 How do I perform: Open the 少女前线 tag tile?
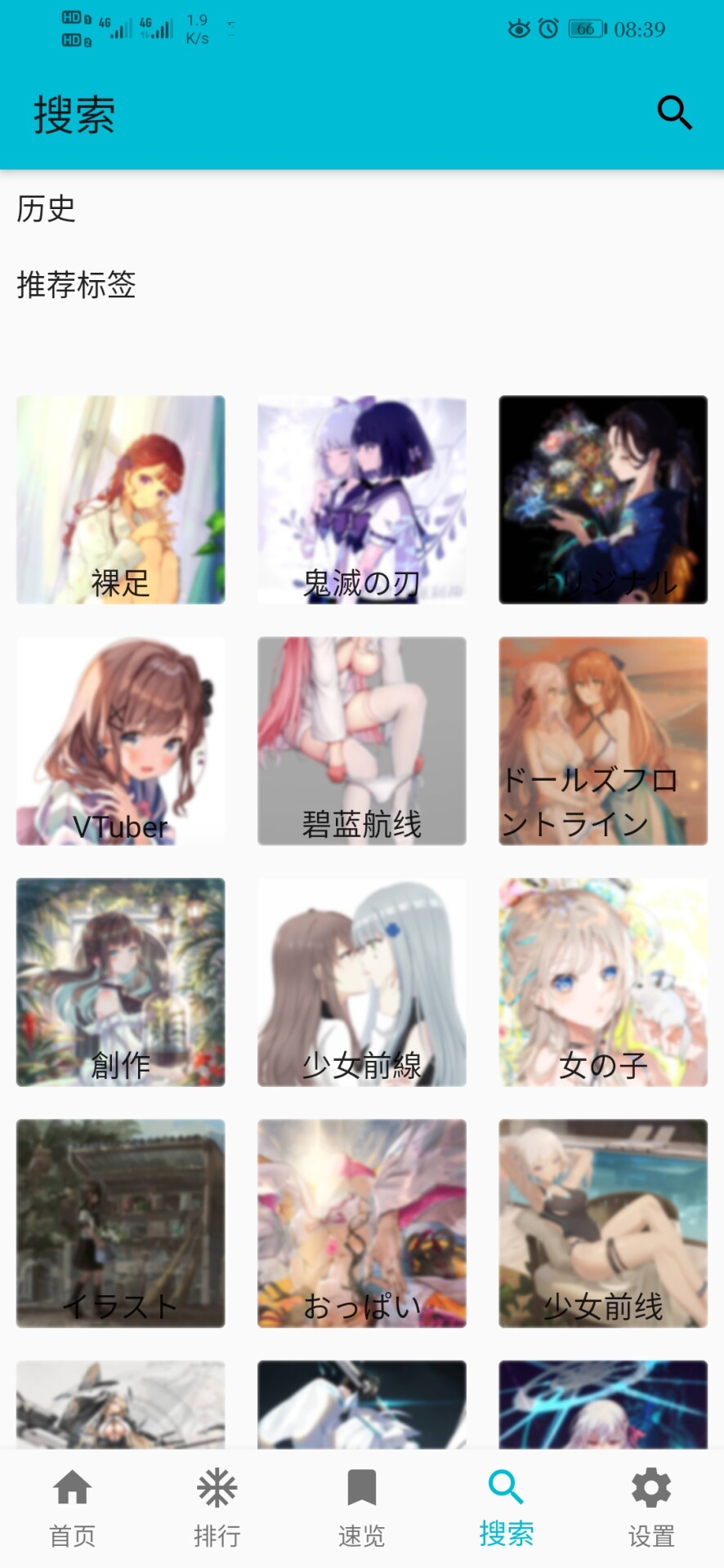coord(603,1223)
